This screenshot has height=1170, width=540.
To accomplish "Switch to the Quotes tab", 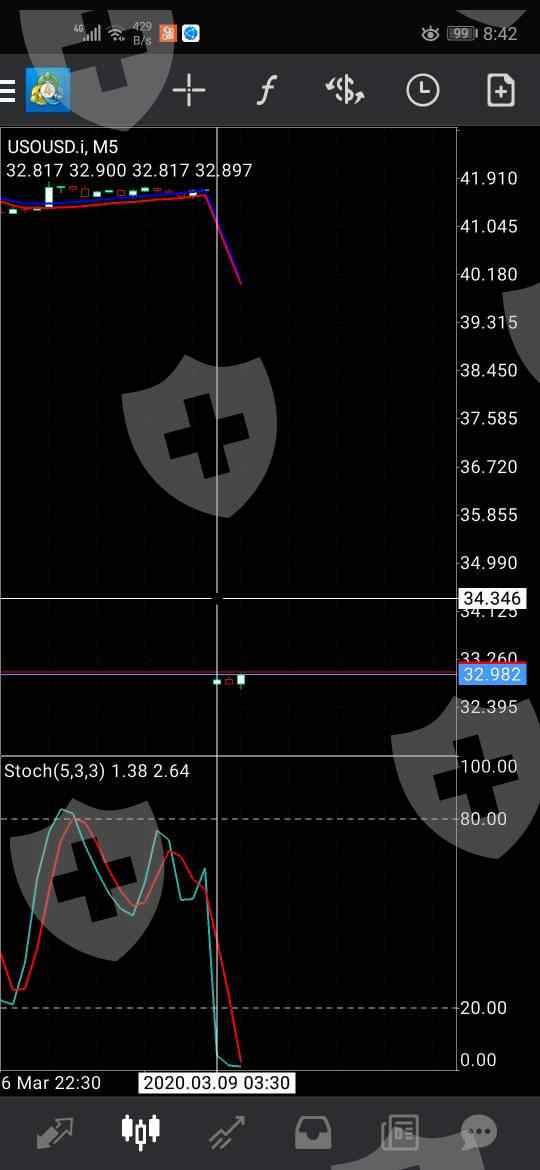I will pos(55,1131).
